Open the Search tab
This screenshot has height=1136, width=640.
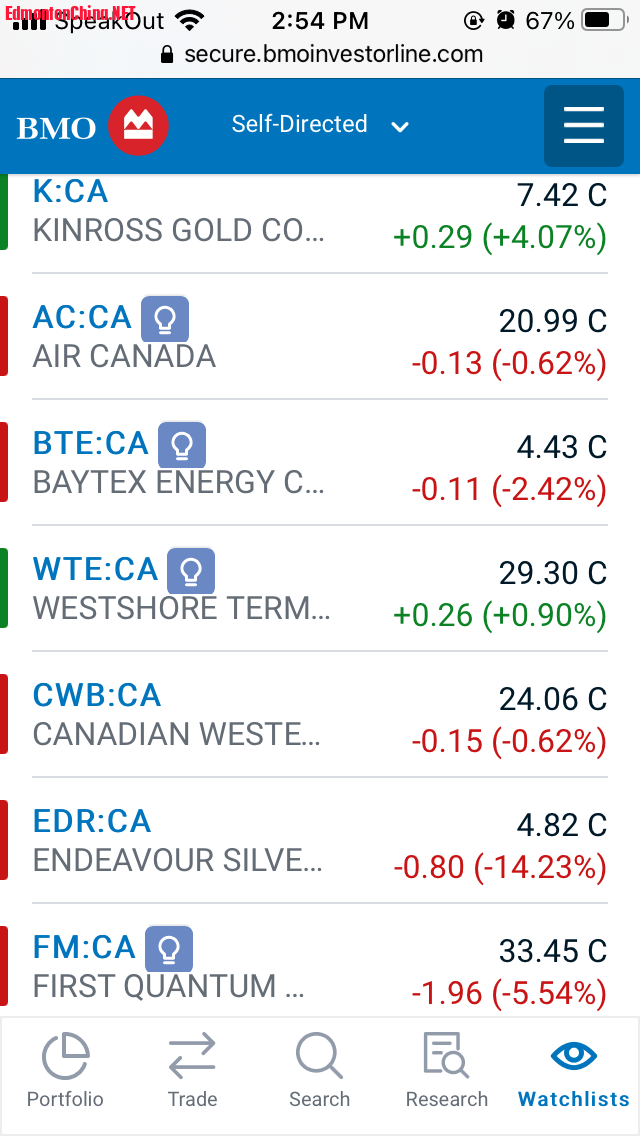coord(320,1071)
